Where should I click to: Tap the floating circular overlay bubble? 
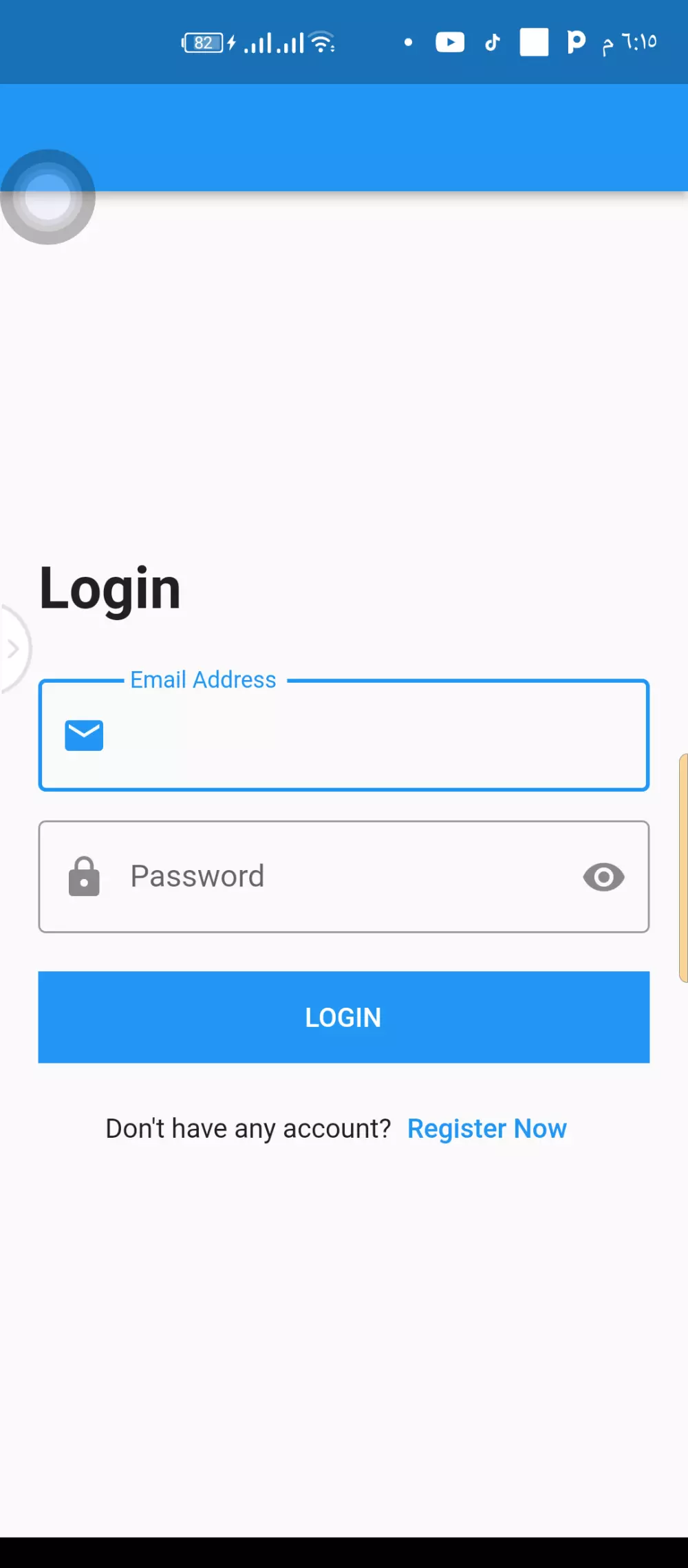(x=46, y=196)
